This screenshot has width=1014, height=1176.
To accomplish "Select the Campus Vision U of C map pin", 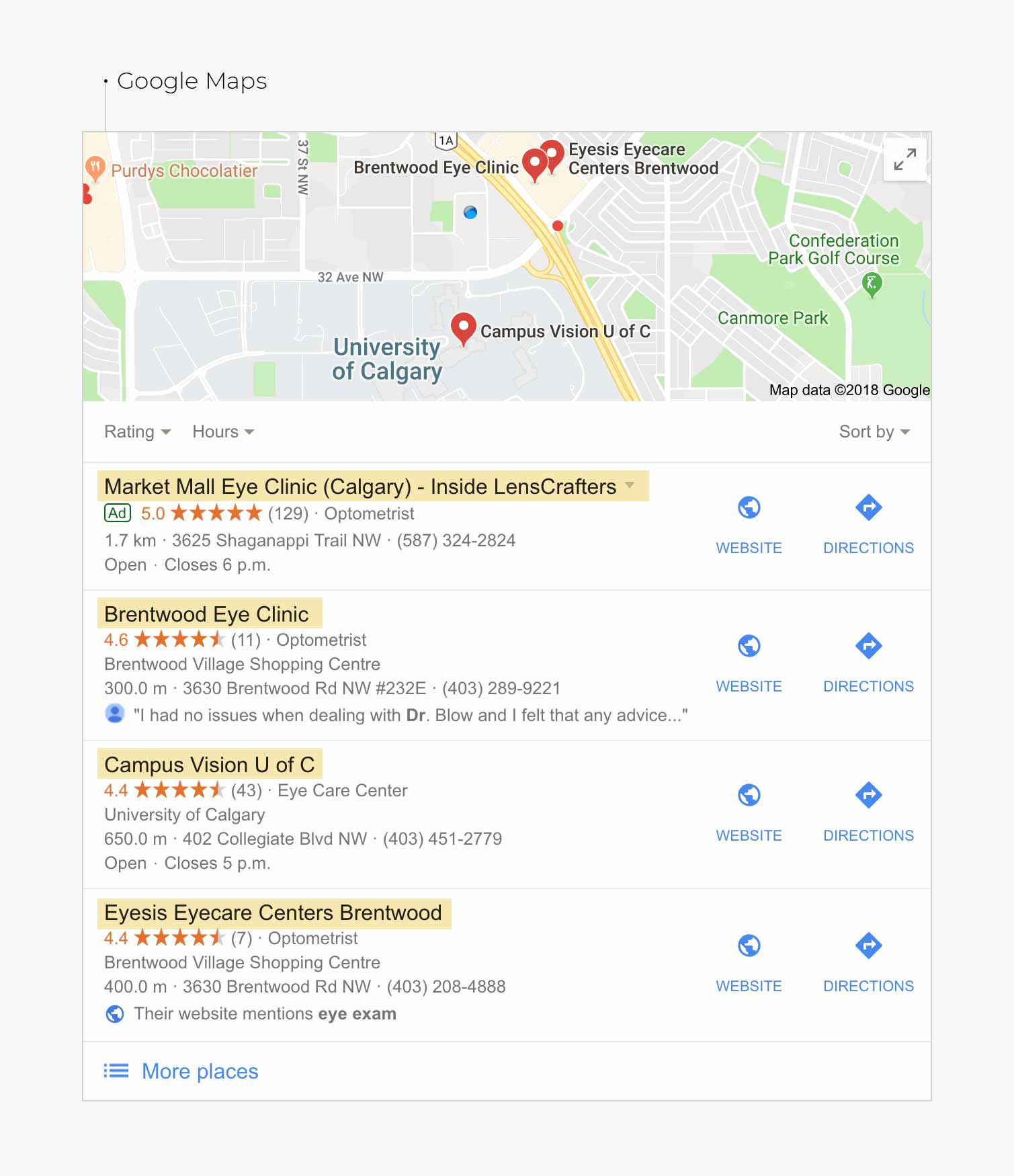I will click(462, 327).
